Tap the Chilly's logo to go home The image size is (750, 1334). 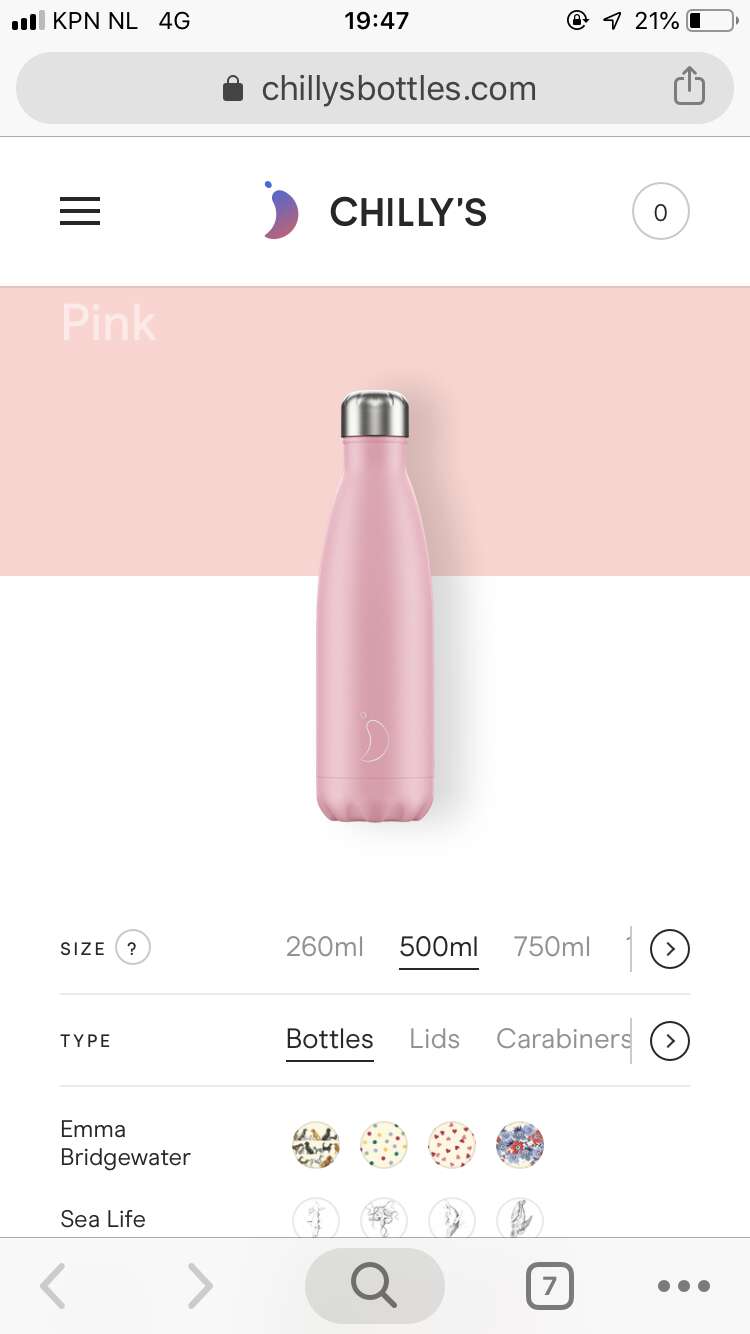(375, 211)
